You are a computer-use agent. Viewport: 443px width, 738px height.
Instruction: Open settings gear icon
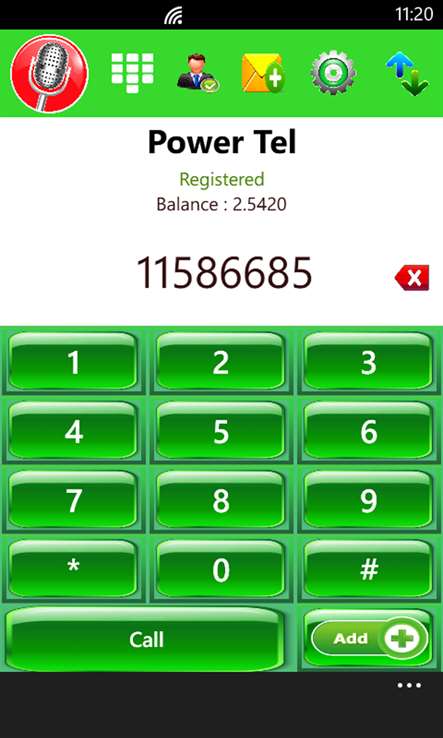333,73
